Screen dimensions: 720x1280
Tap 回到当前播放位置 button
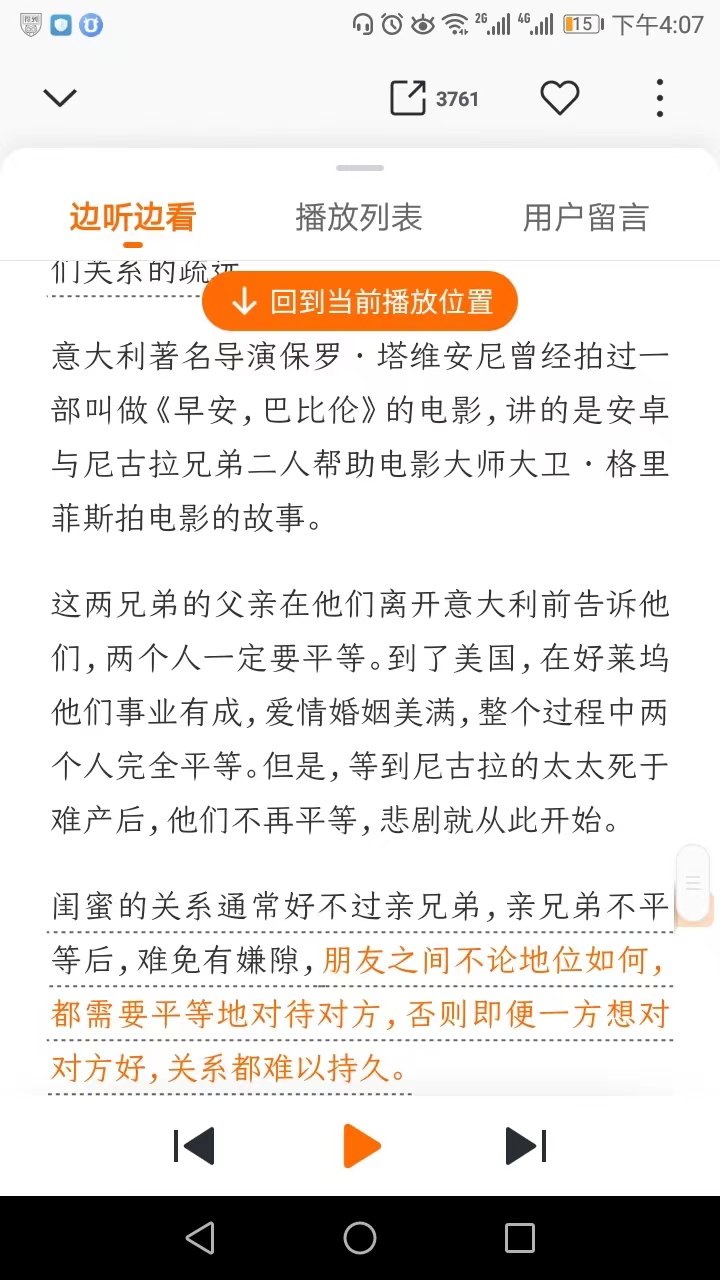[360, 302]
